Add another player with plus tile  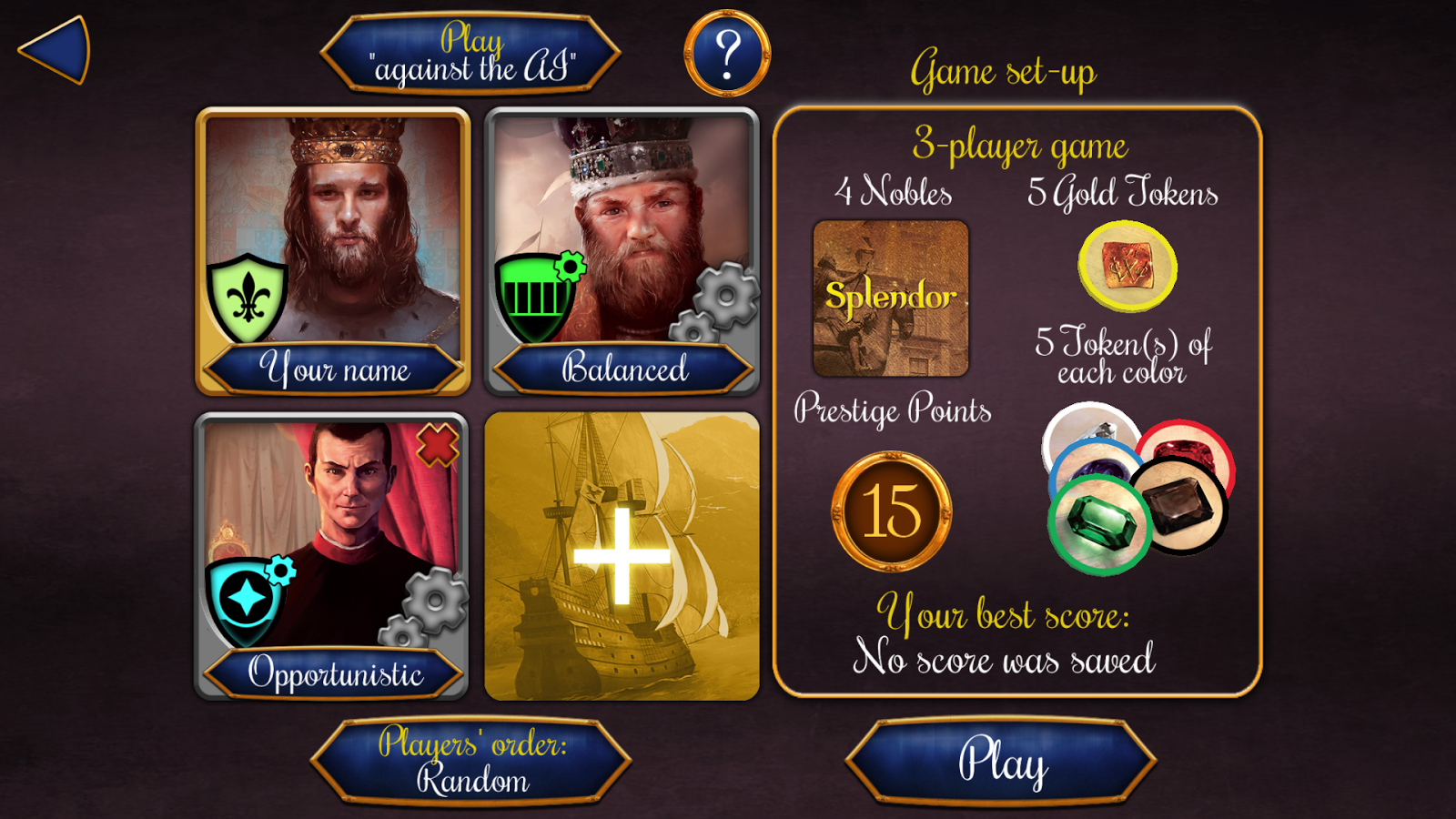pos(622,556)
